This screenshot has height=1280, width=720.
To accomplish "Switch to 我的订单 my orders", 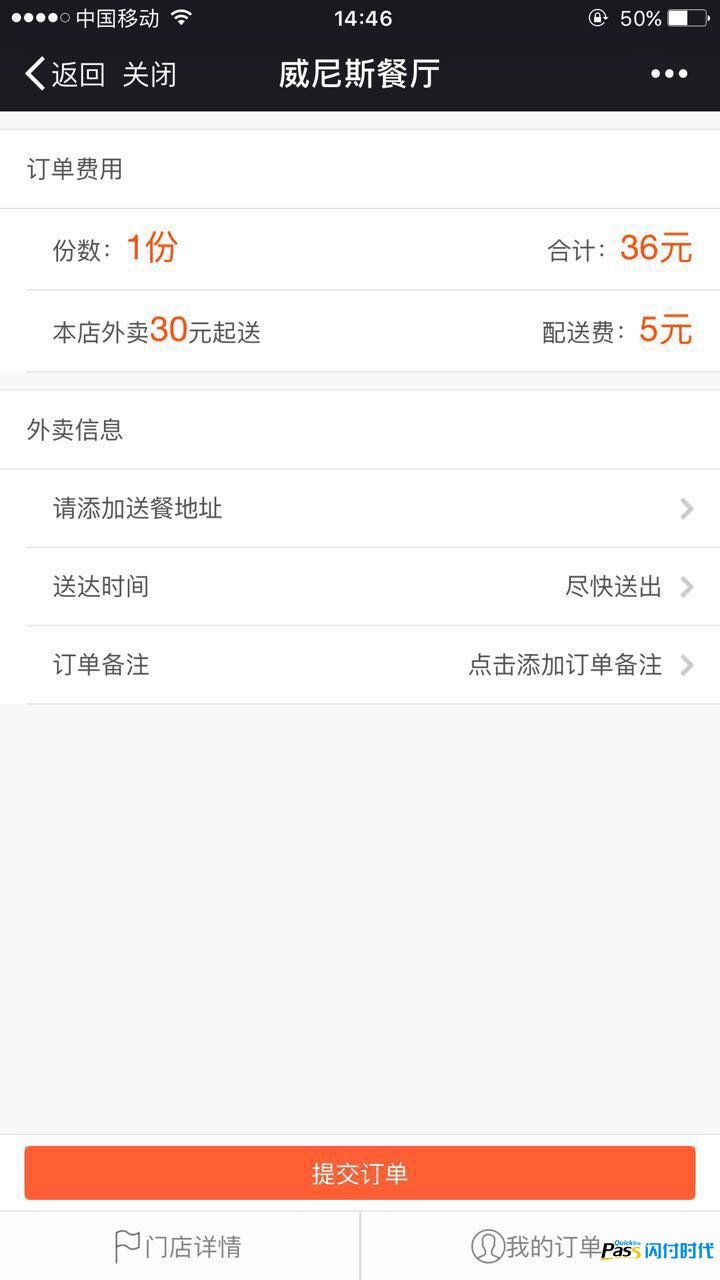I will point(540,1246).
